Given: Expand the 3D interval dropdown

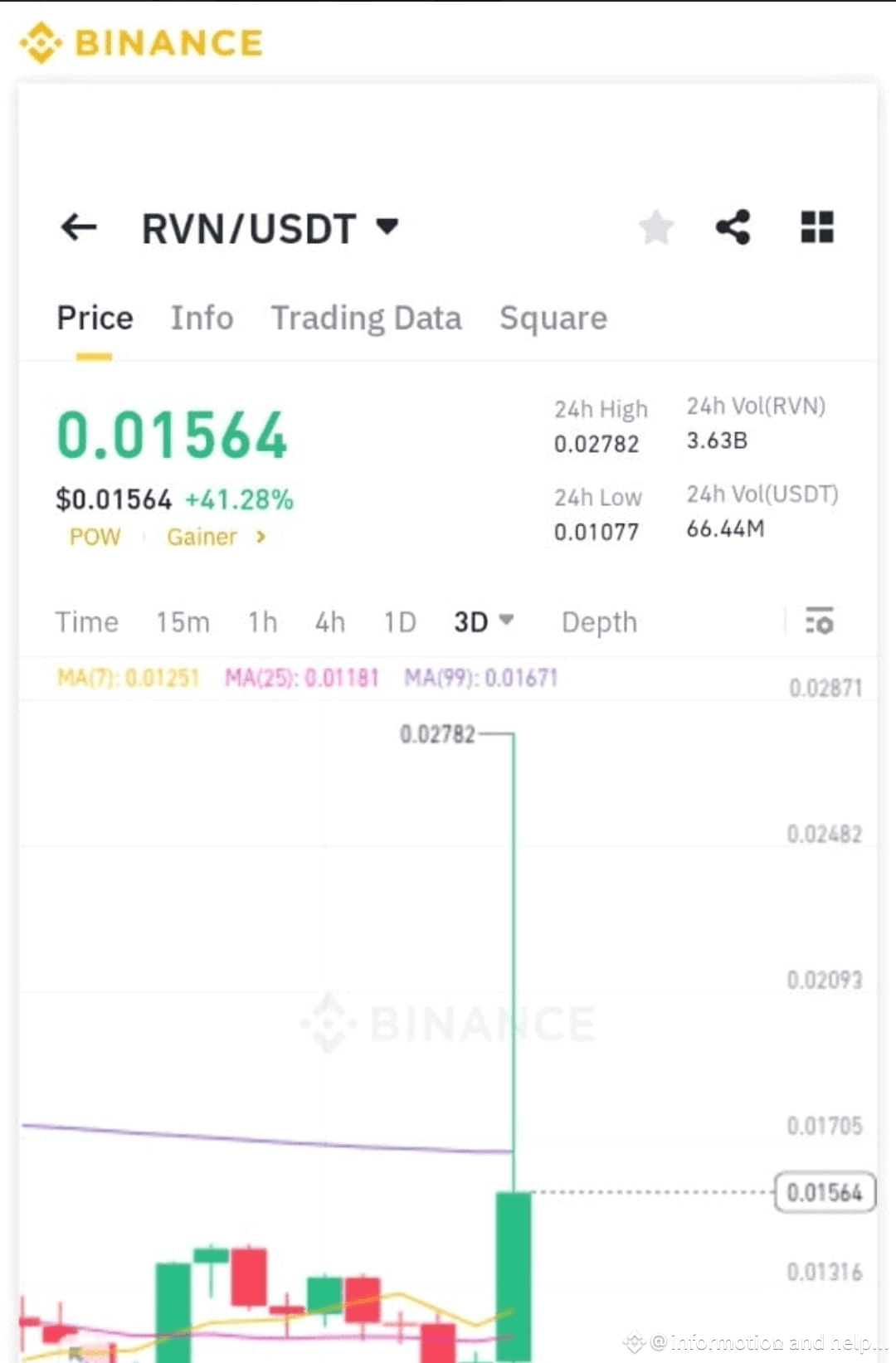Looking at the screenshot, I should [484, 622].
